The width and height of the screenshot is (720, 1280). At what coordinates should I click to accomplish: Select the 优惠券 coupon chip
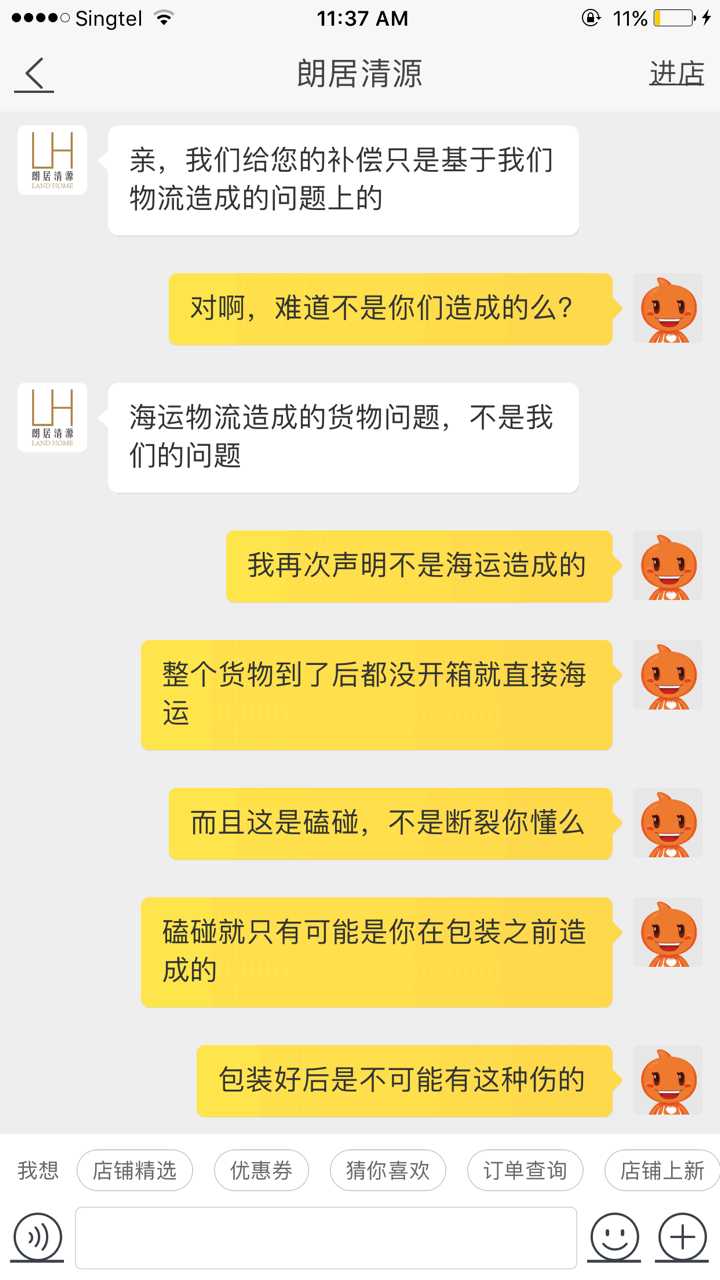click(261, 1170)
